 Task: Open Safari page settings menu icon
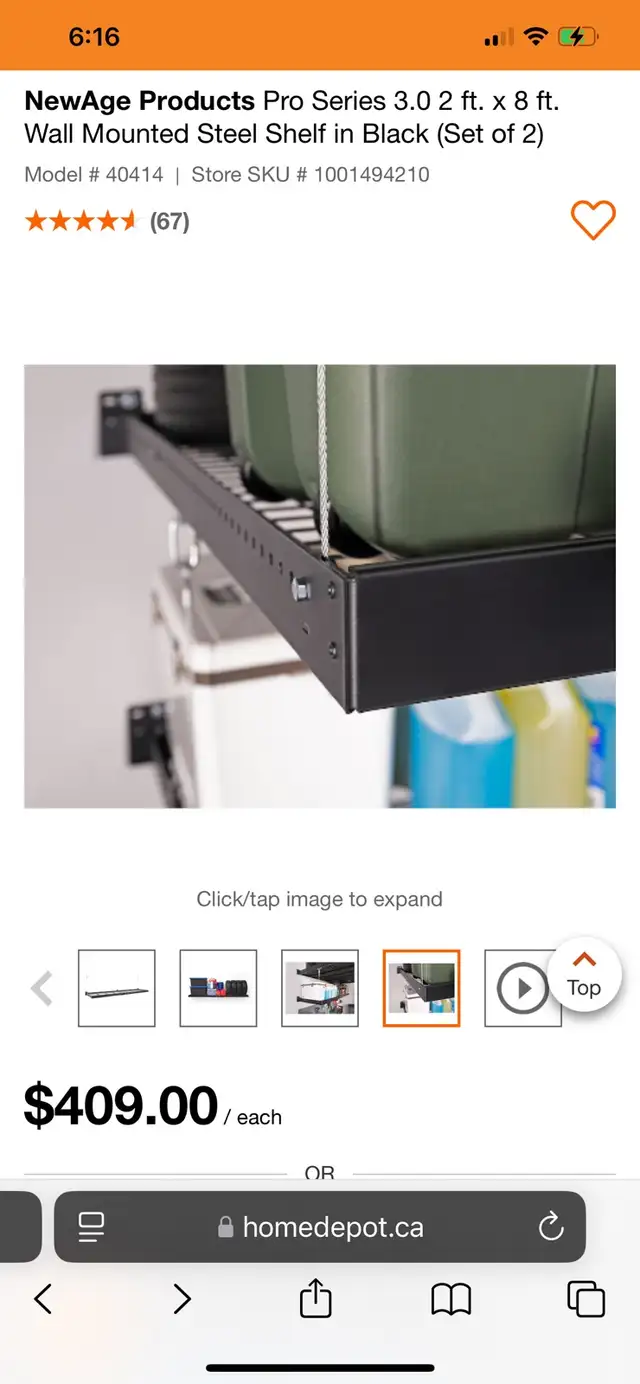(x=92, y=1227)
